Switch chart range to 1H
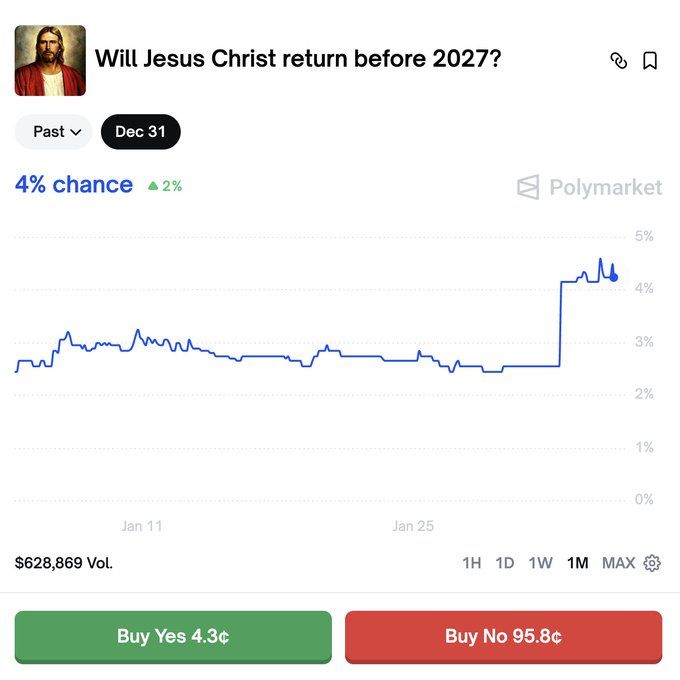680x680 pixels. [x=471, y=563]
